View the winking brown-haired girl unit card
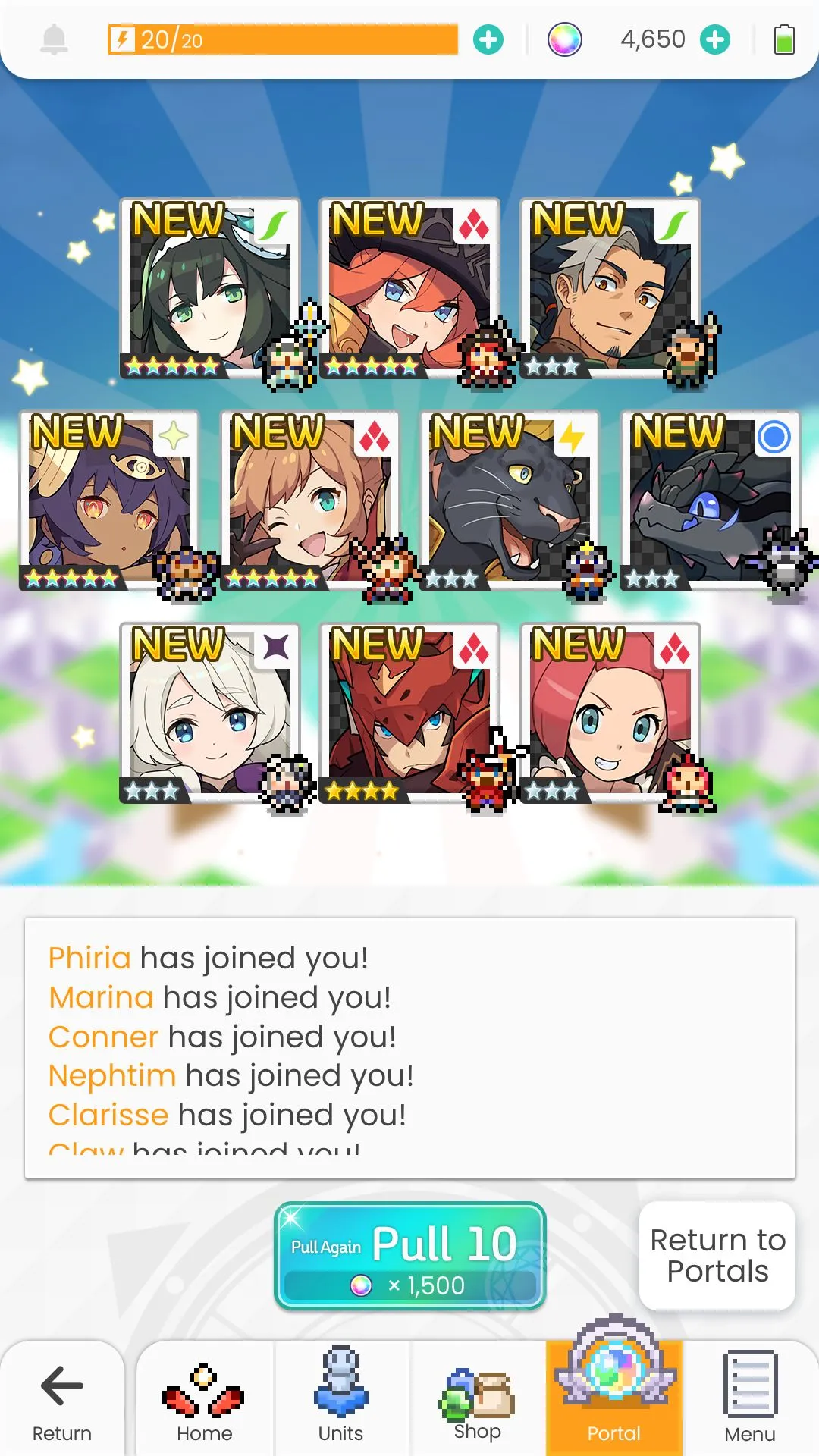The image size is (819, 1456). click(309, 500)
